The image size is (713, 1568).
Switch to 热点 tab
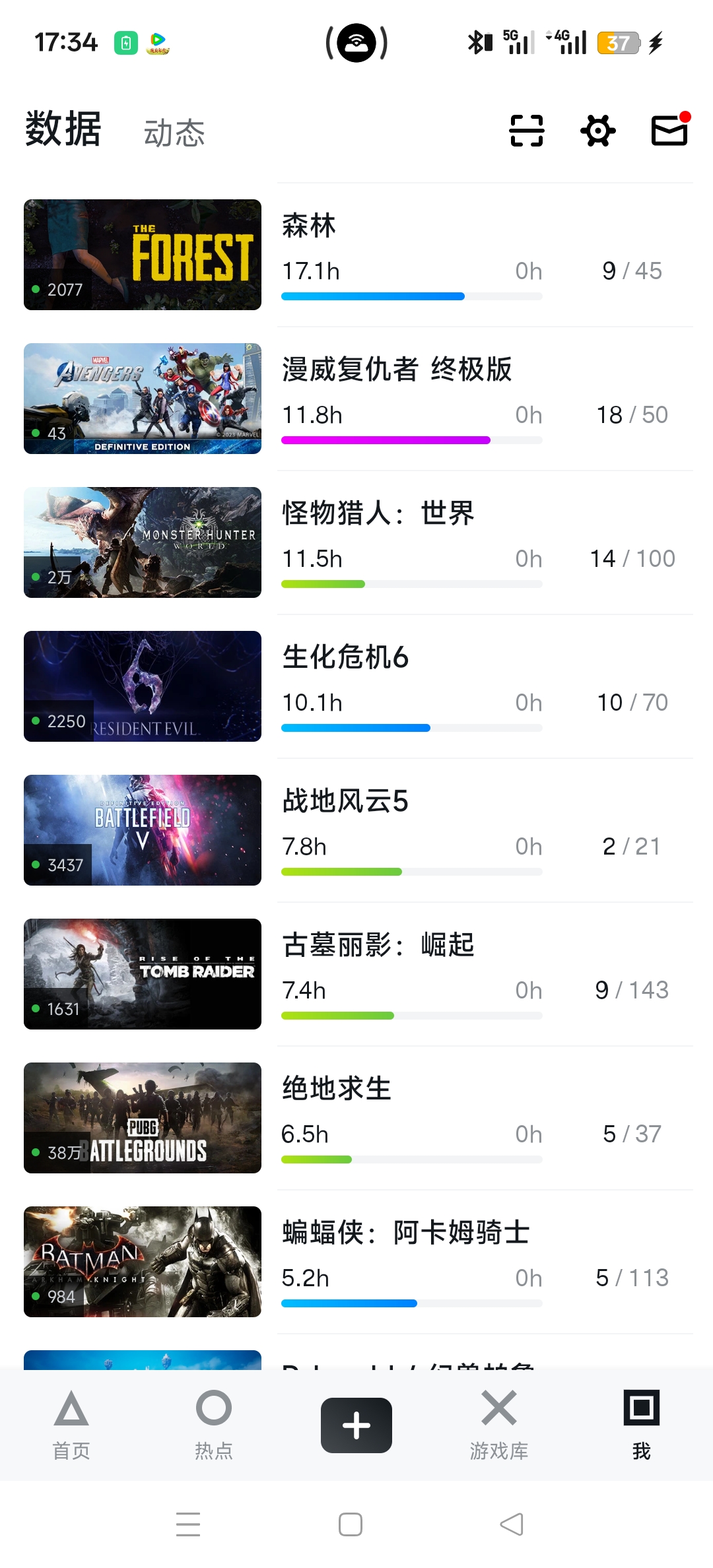click(214, 1425)
